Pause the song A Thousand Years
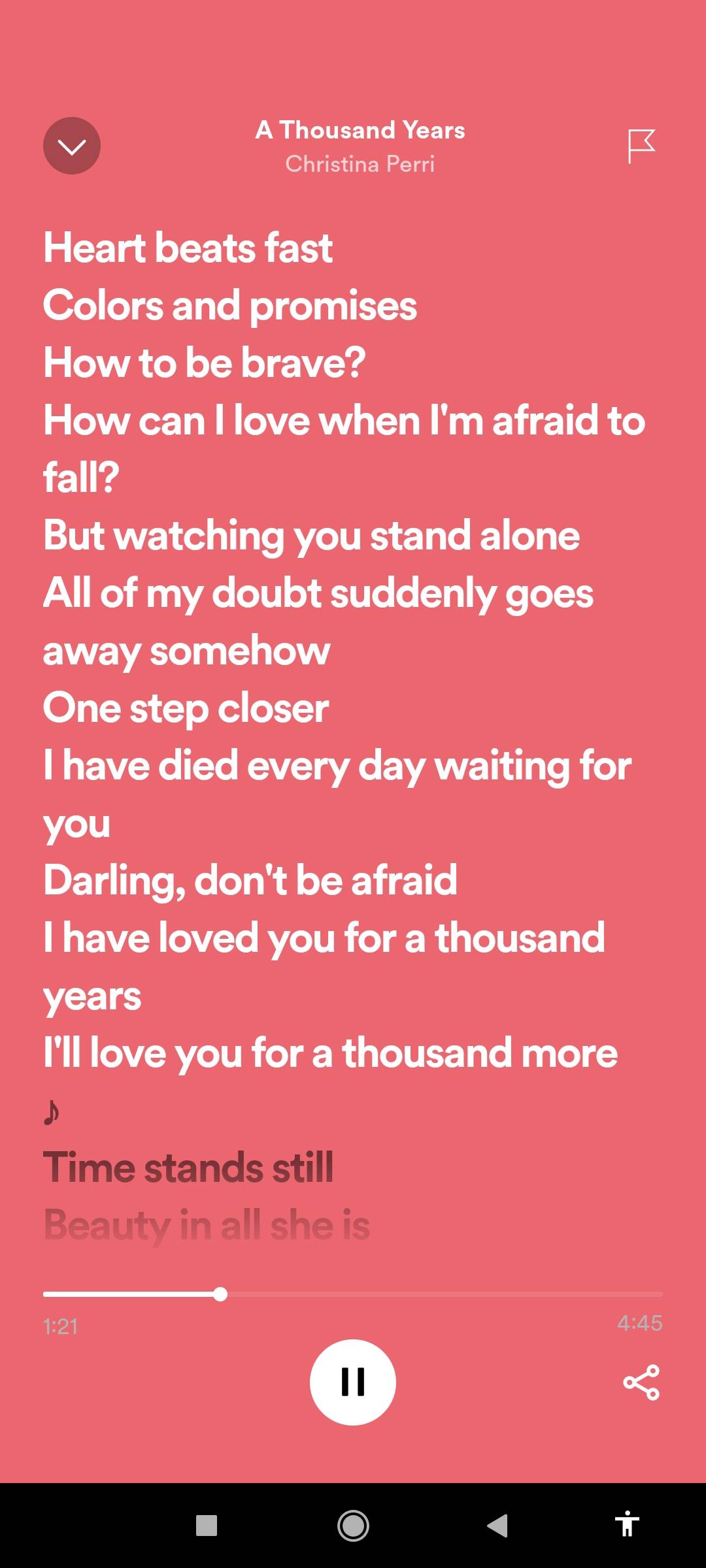 coord(353,1382)
